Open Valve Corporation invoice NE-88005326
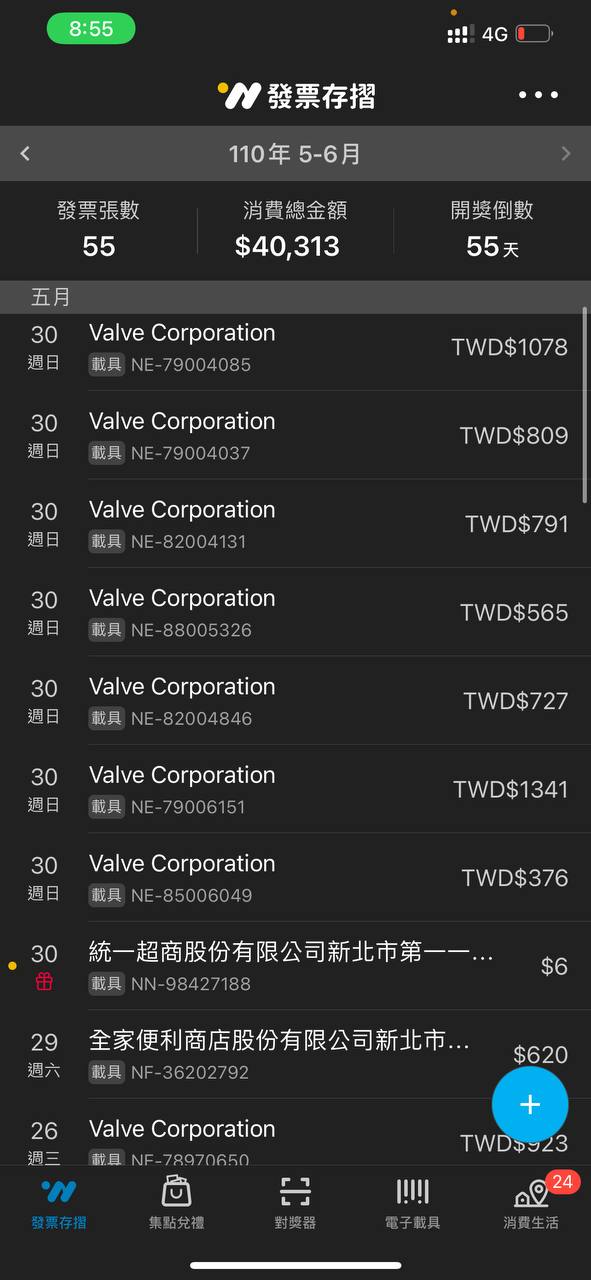The height and width of the screenshot is (1280, 591). coord(295,612)
